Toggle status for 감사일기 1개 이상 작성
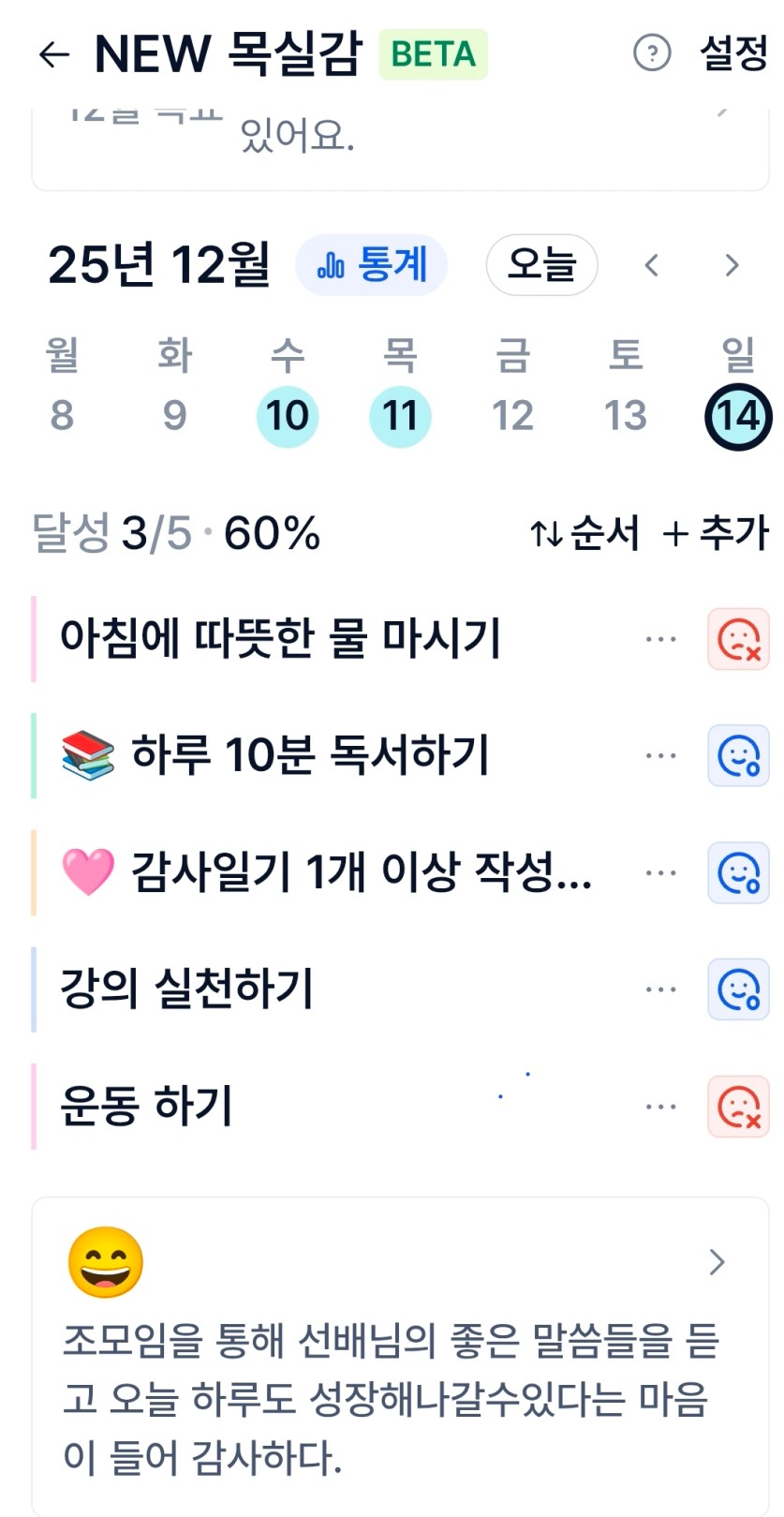 point(738,872)
